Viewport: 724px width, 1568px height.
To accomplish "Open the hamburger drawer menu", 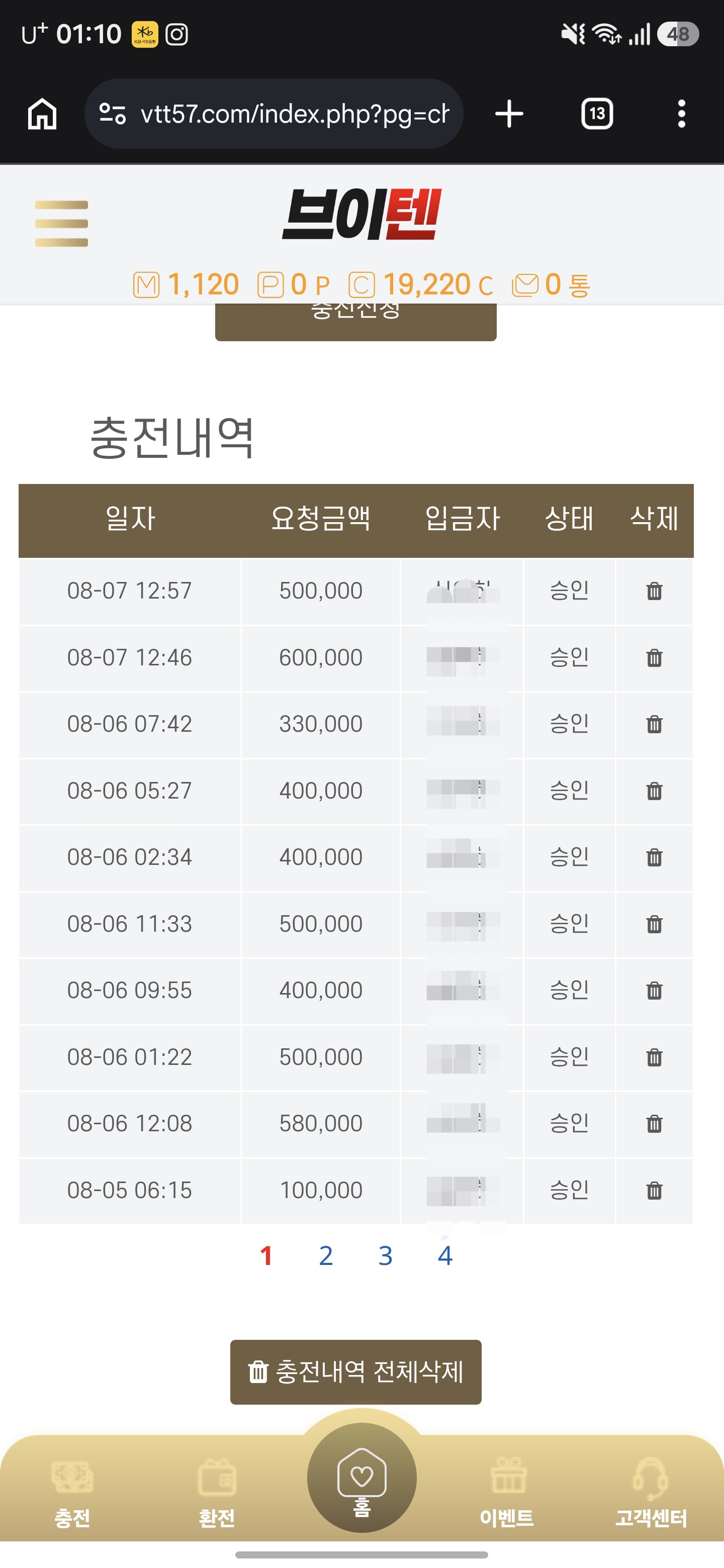I will [61, 224].
